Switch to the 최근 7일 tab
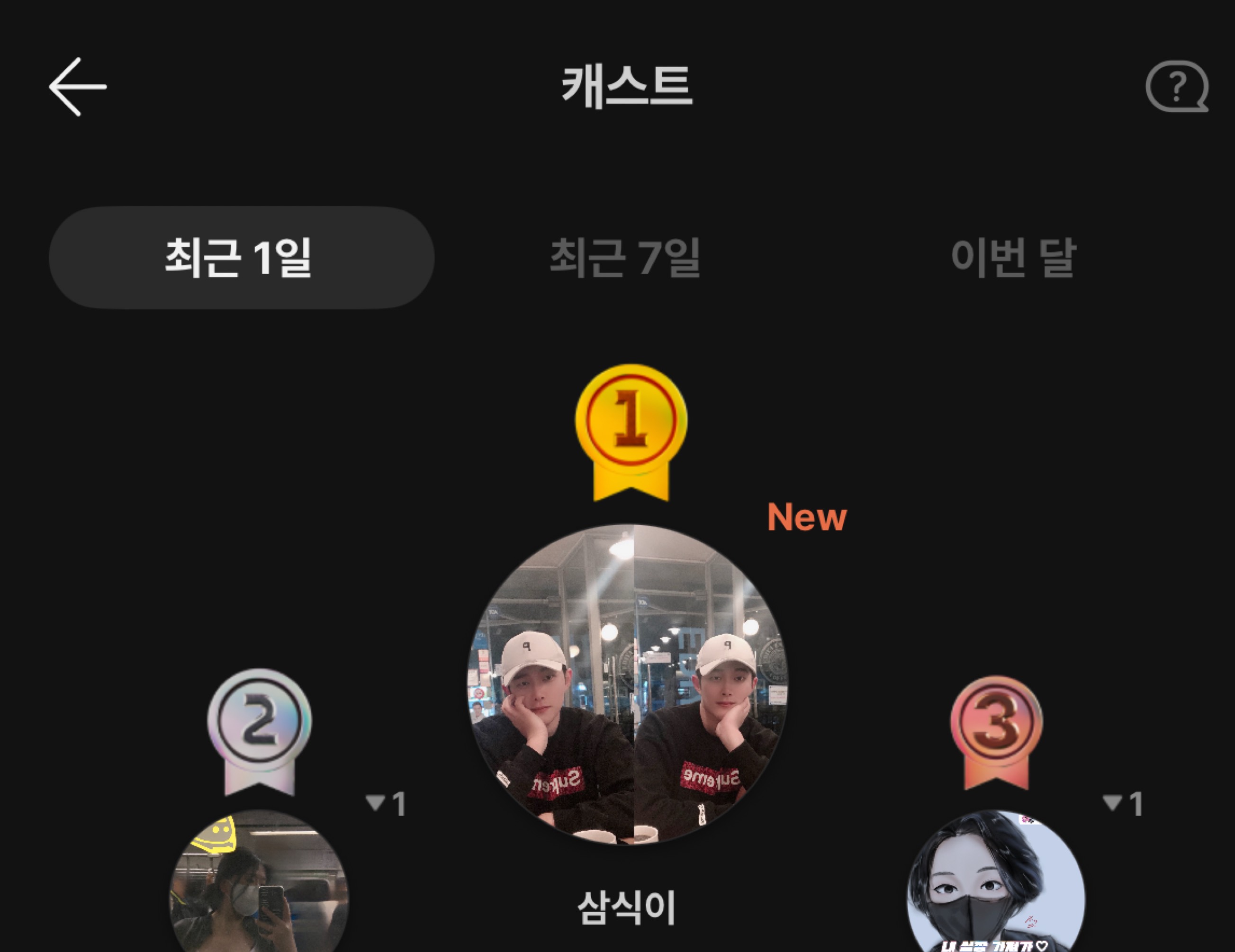1235x952 pixels. (x=625, y=257)
